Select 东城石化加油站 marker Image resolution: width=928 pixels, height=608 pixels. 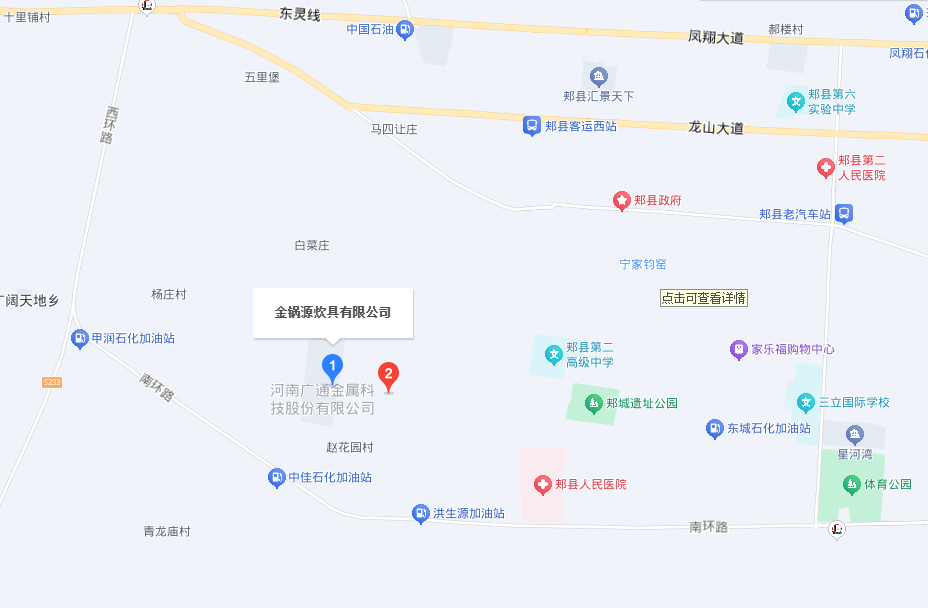click(714, 428)
